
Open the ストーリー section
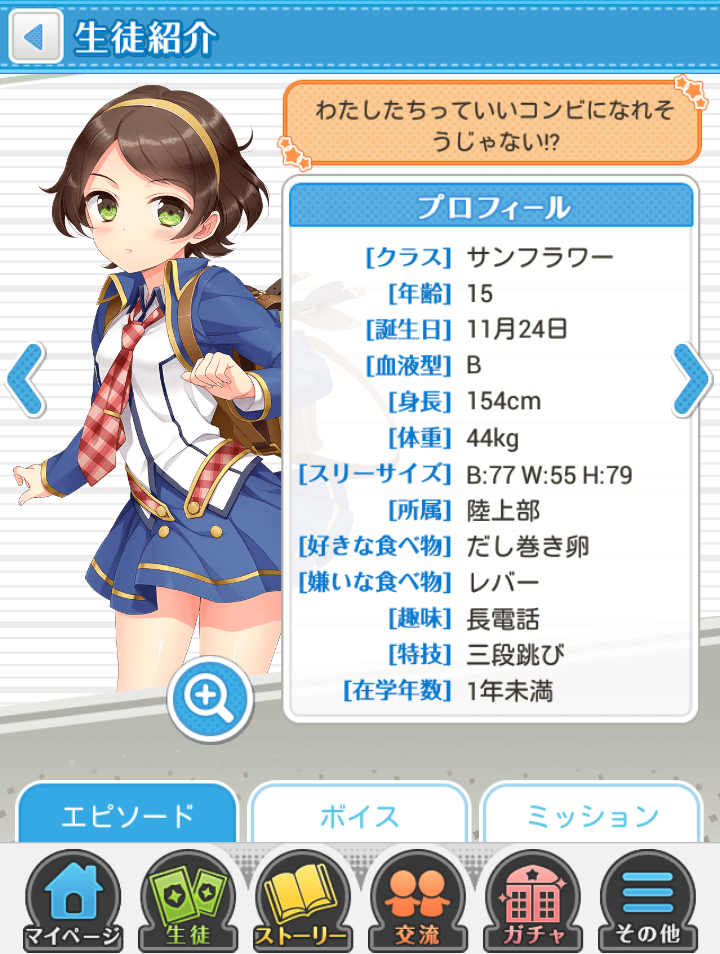(x=301, y=902)
